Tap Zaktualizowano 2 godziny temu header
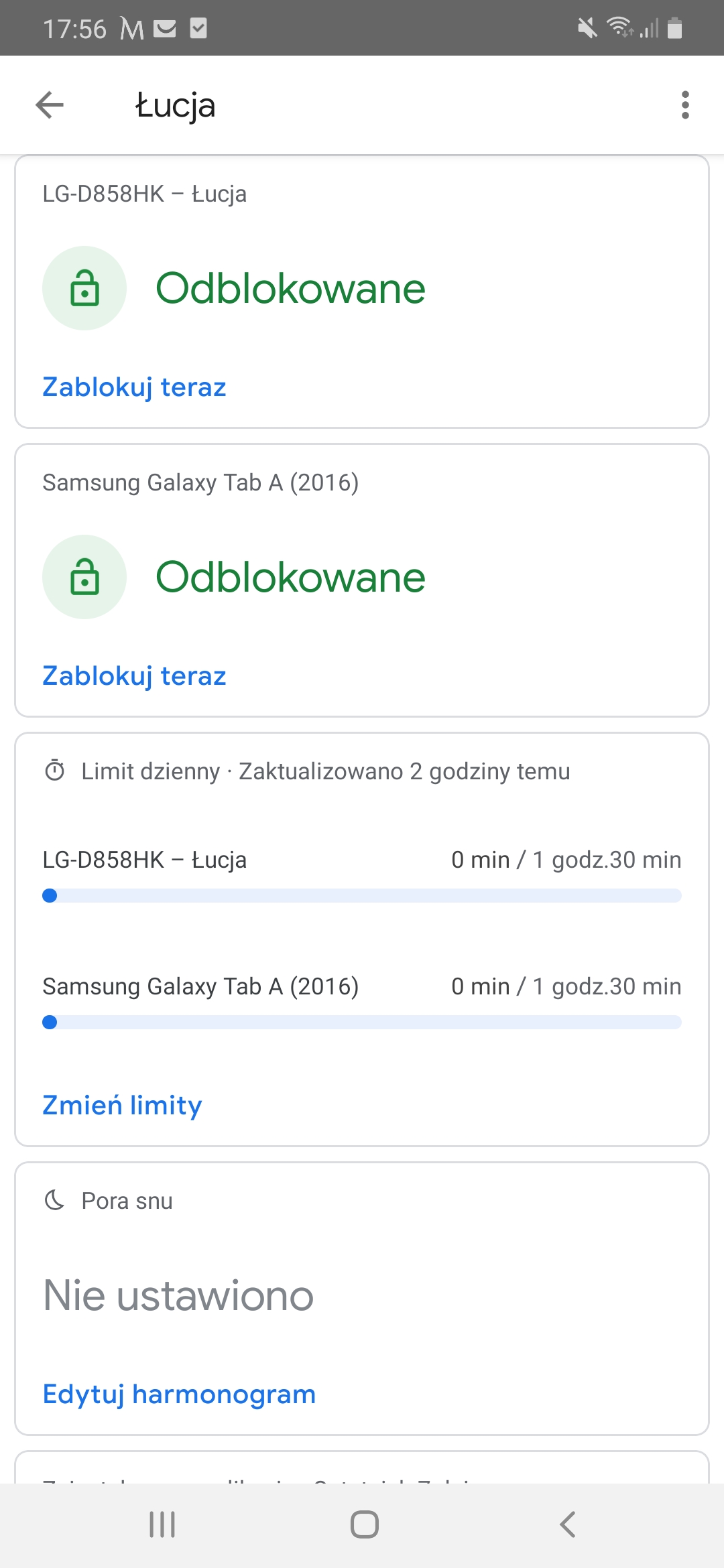Screen dimensions: 724x1568 [x=404, y=771]
